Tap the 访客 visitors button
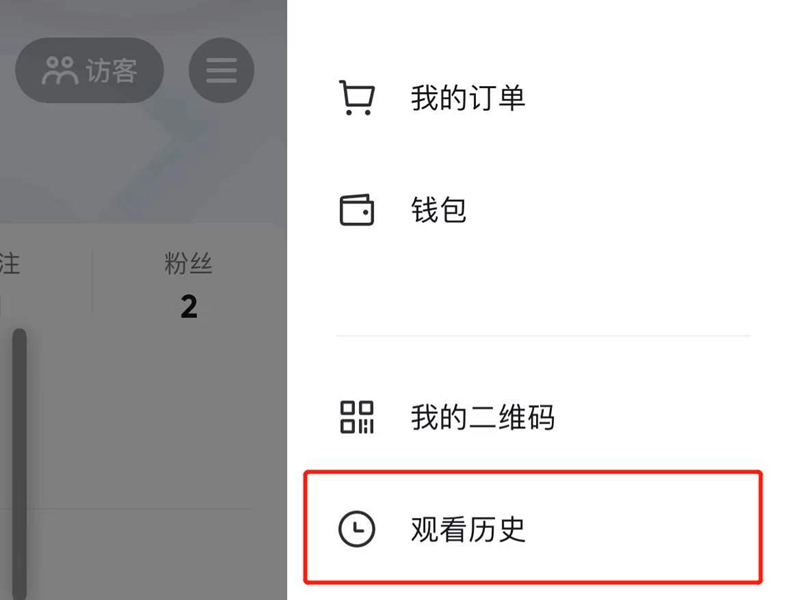This screenshot has height=600, width=800. coord(90,71)
